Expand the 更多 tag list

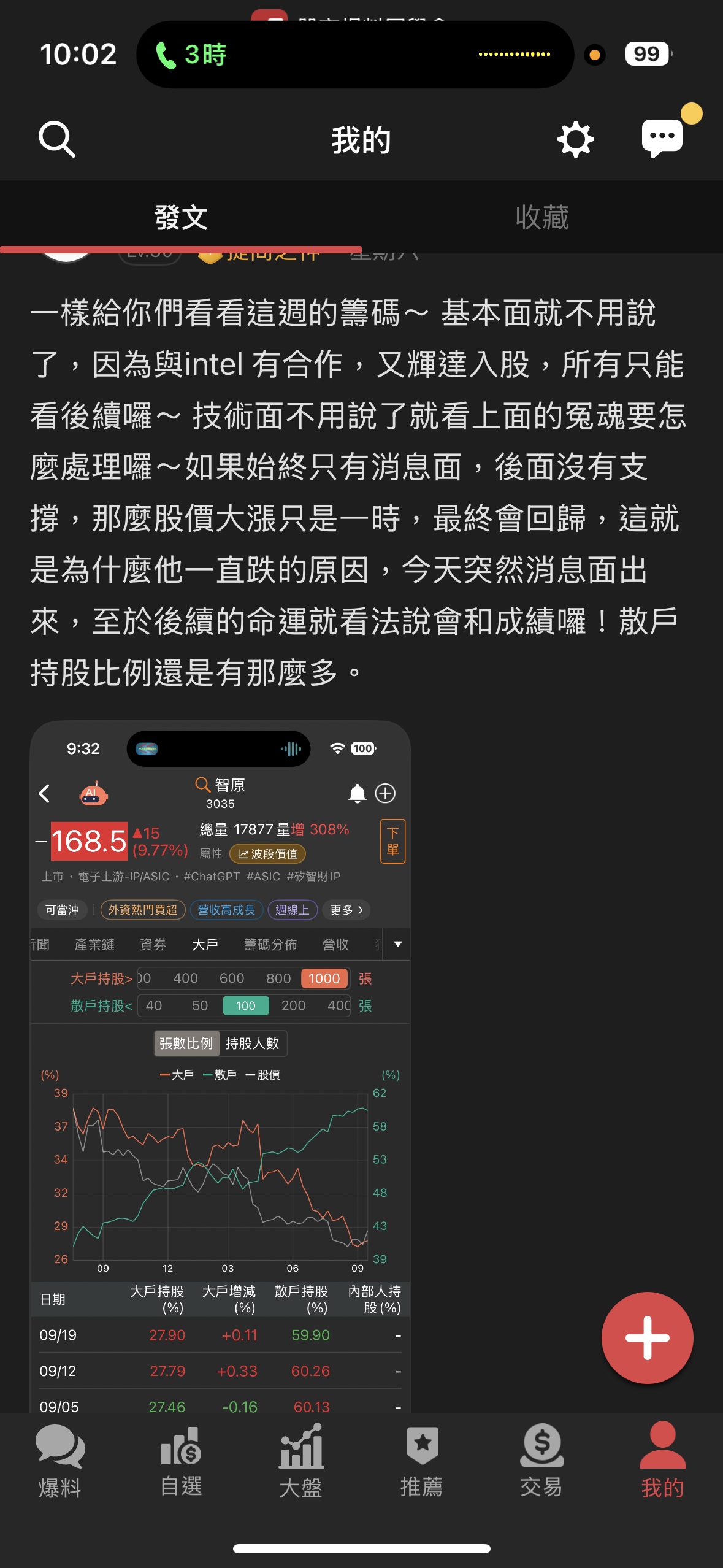345,910
